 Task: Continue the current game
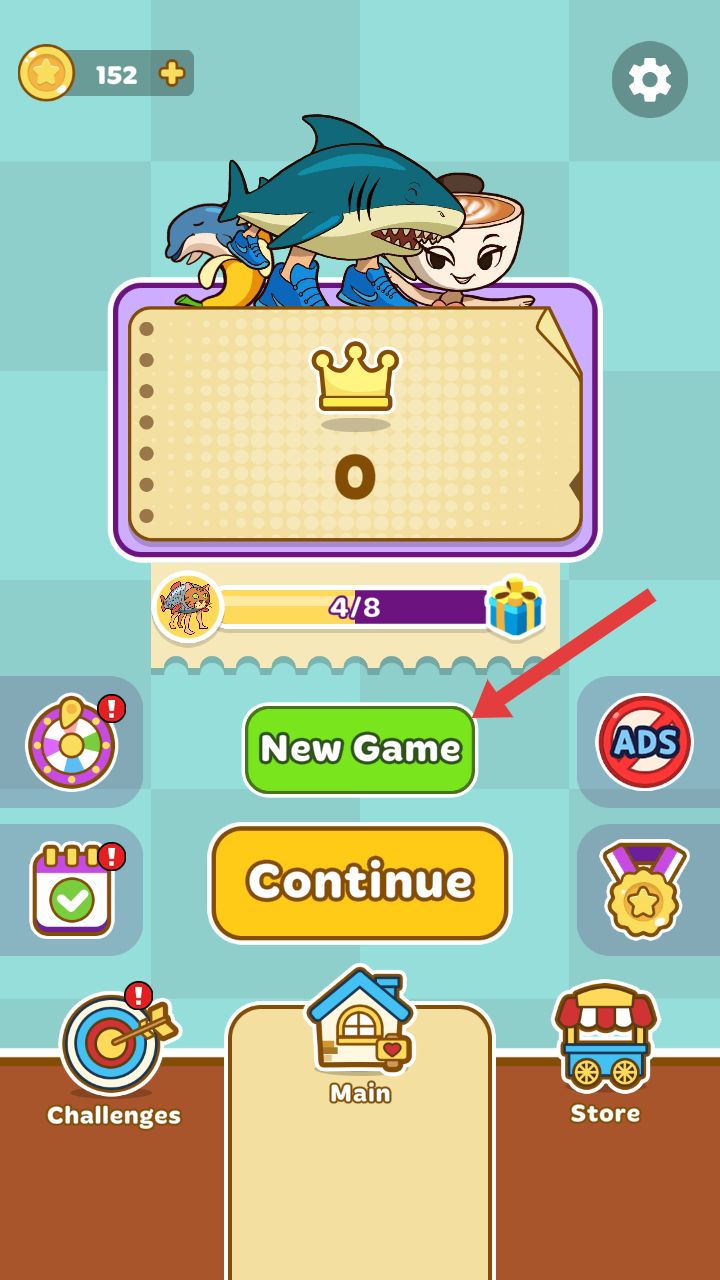[x=360, y=882]
